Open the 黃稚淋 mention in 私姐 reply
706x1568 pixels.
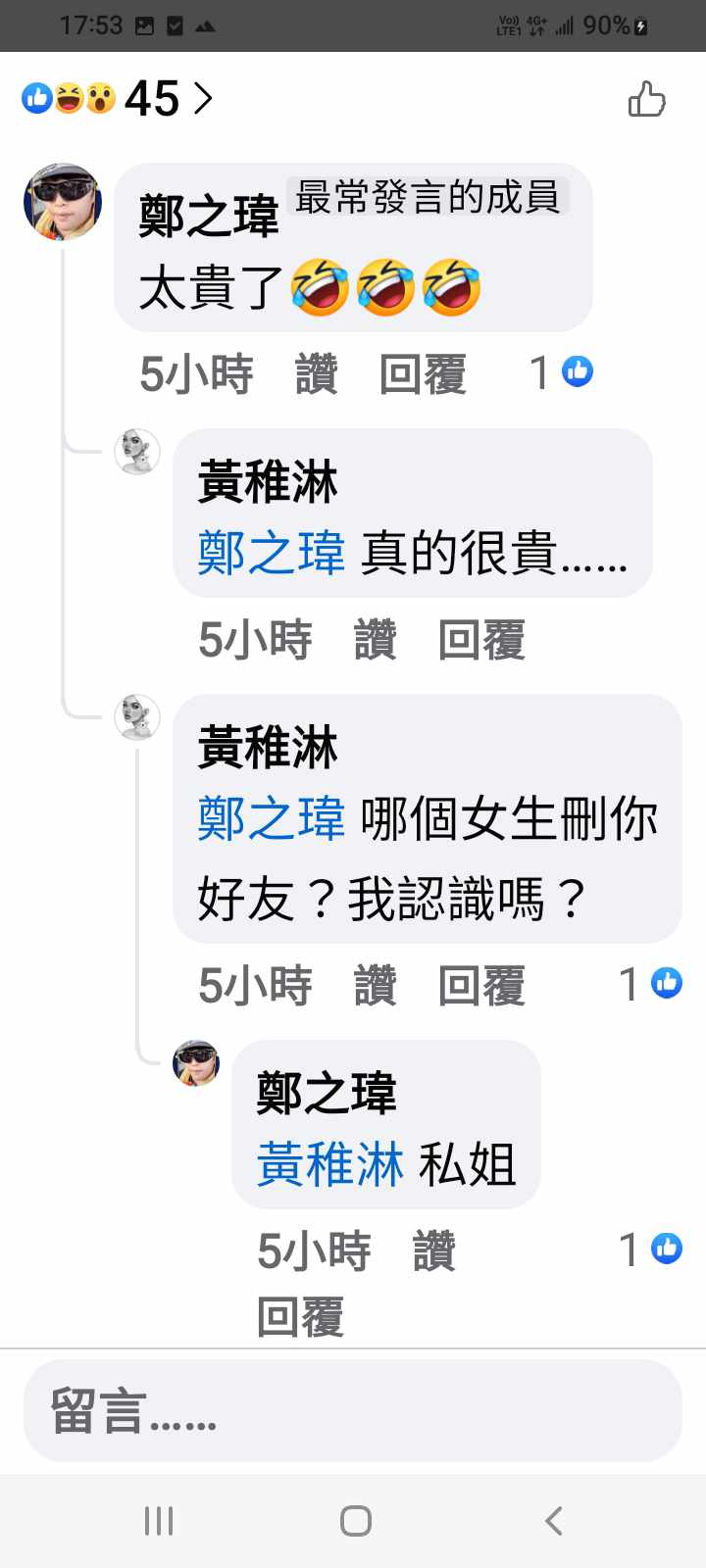[330, 1164]
